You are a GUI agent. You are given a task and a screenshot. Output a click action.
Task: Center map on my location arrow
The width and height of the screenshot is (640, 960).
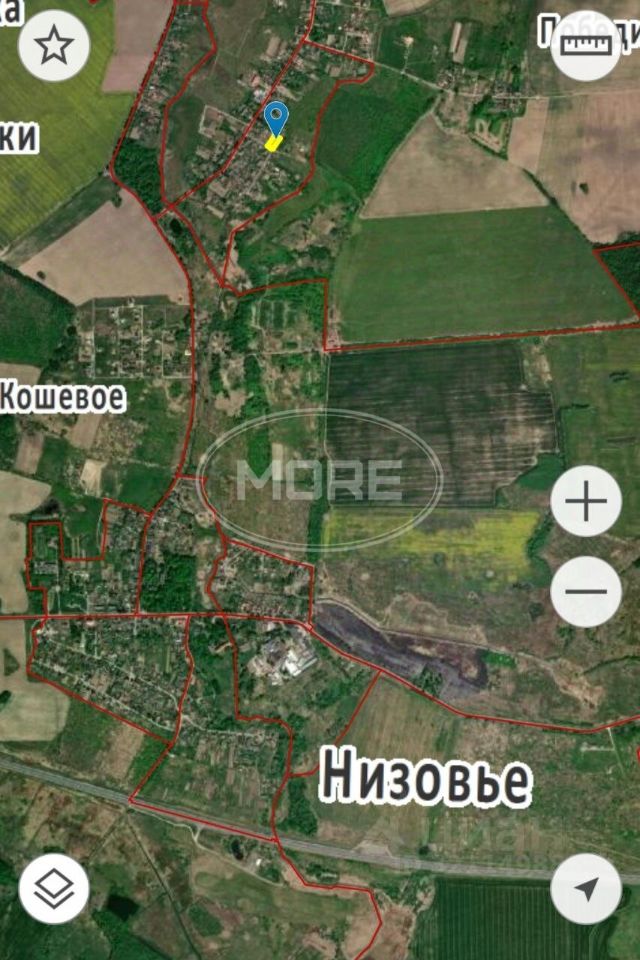coord(586,889)
